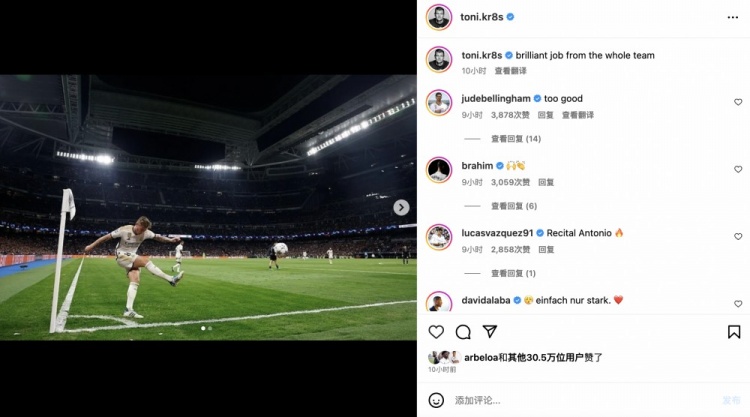Open the comment bubble icon
Image resolution: width=750 pixels, height=417 pixels.
click(x=463, y=332)
